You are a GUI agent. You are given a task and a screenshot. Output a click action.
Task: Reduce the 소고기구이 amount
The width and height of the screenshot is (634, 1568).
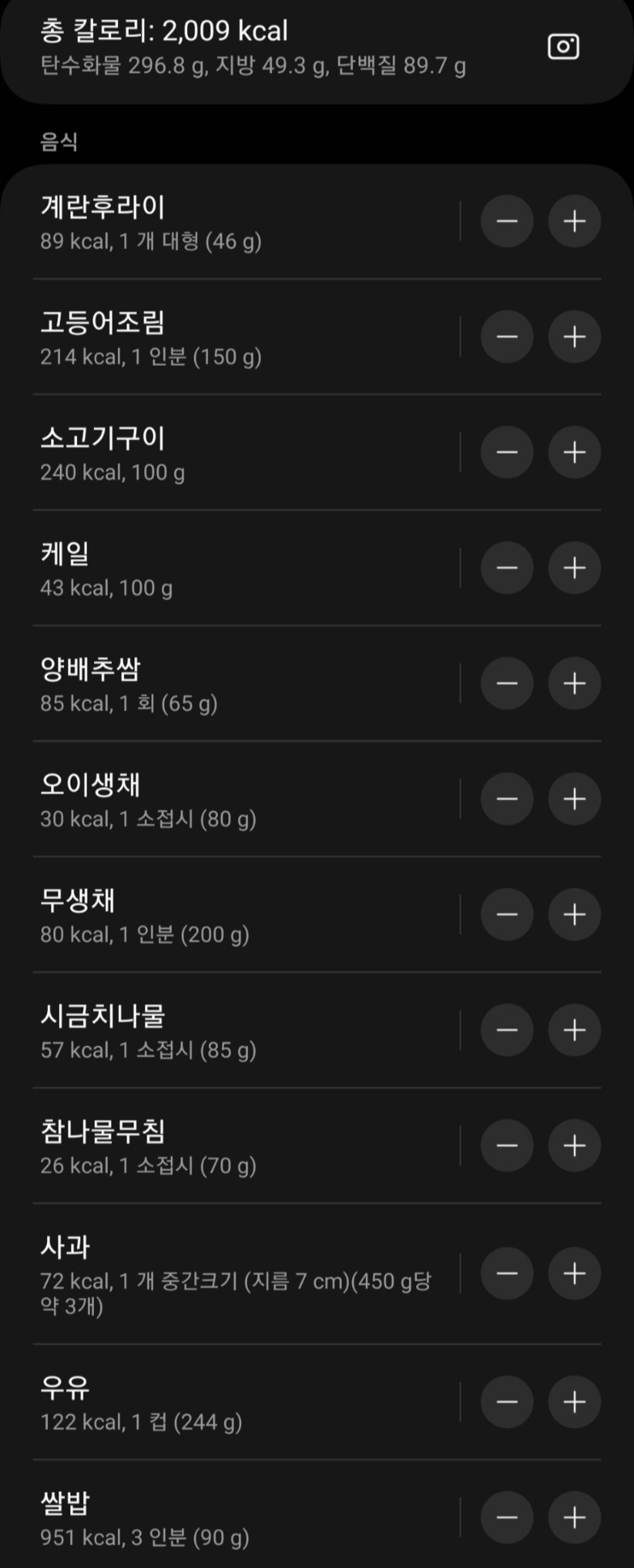coord(508,452)
